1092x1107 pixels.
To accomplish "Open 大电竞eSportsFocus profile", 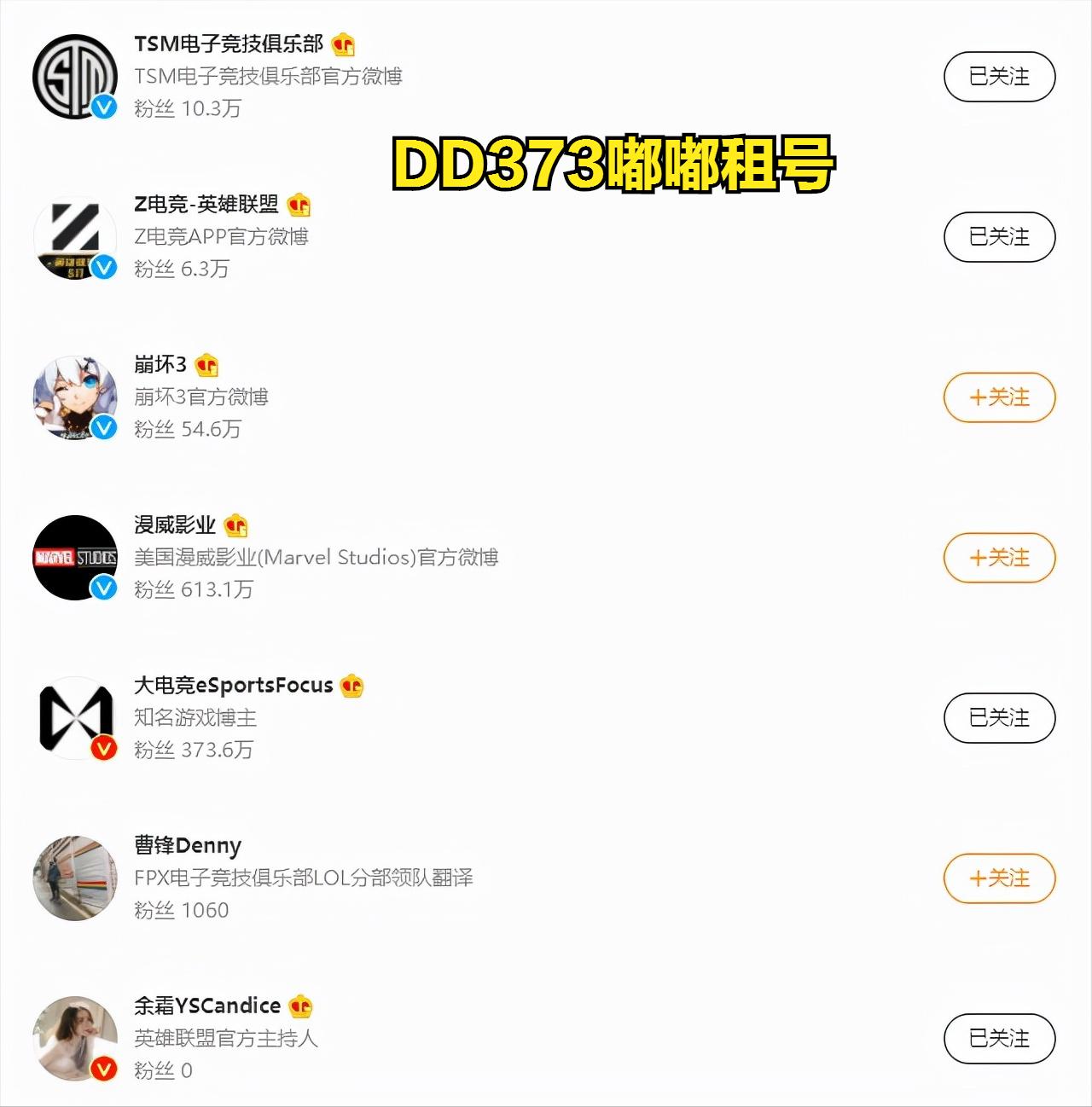I will point(233,686).
